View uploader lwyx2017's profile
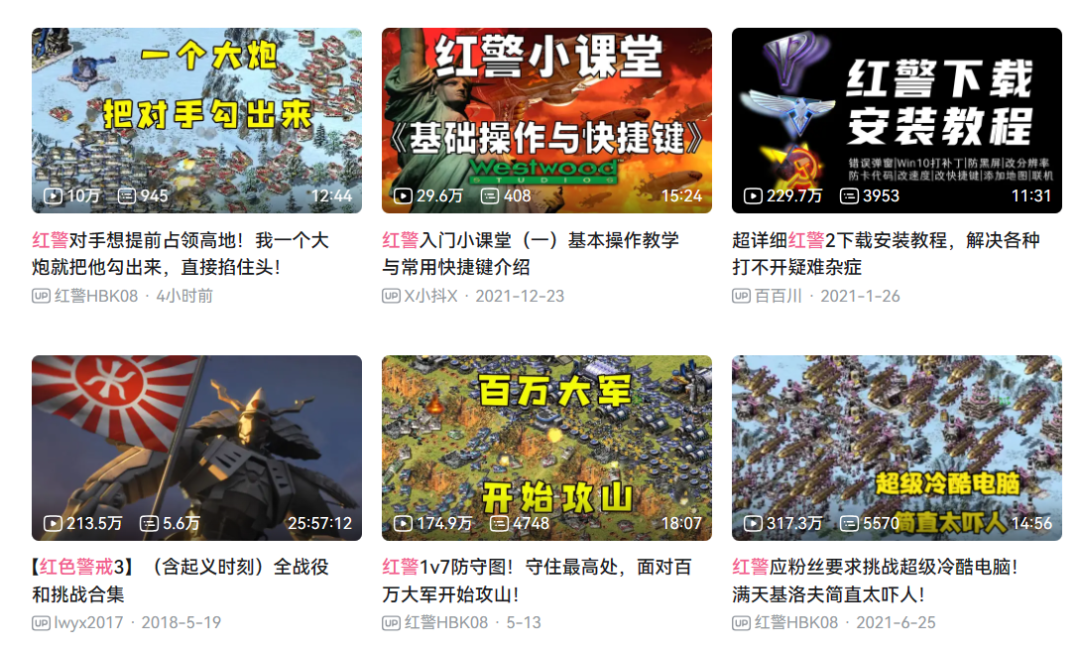The width and height of the screenshot is (1080, 652). (x=88, y=623)
